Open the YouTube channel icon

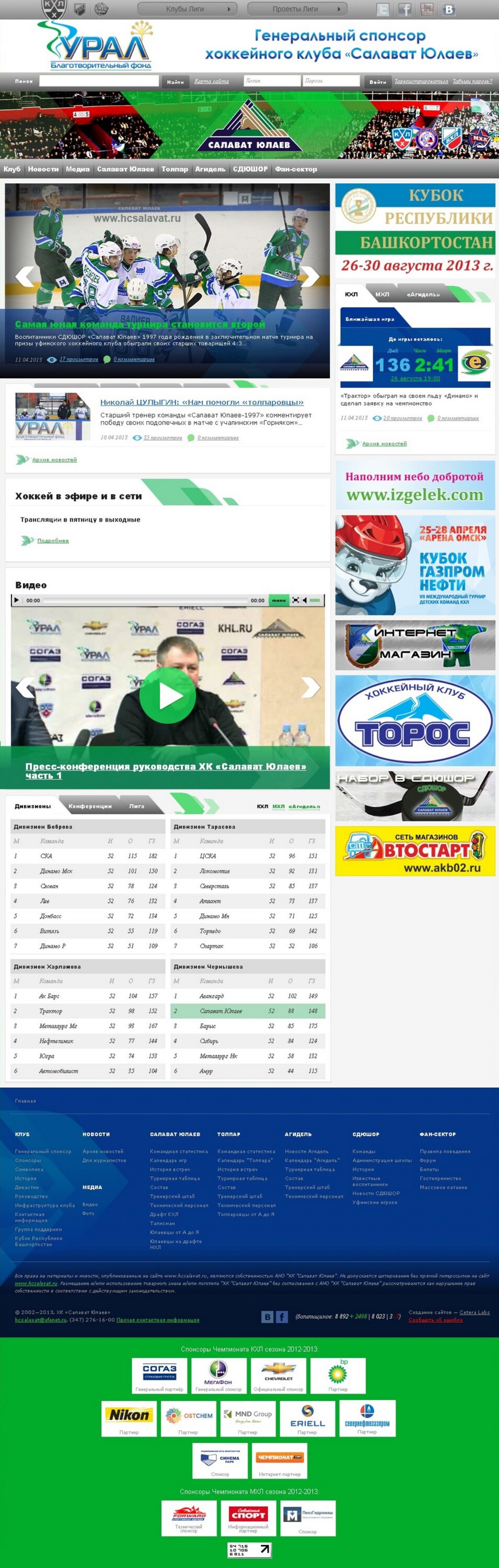pyautogui.click(x=427, y=9)
